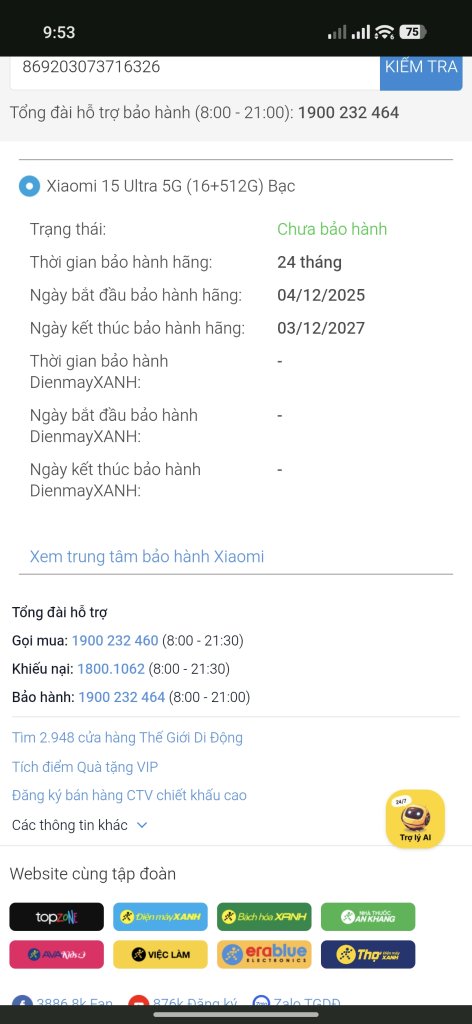Tap the KIỂM TRA button
472x1024 pixels.
(x=421, y=69)
